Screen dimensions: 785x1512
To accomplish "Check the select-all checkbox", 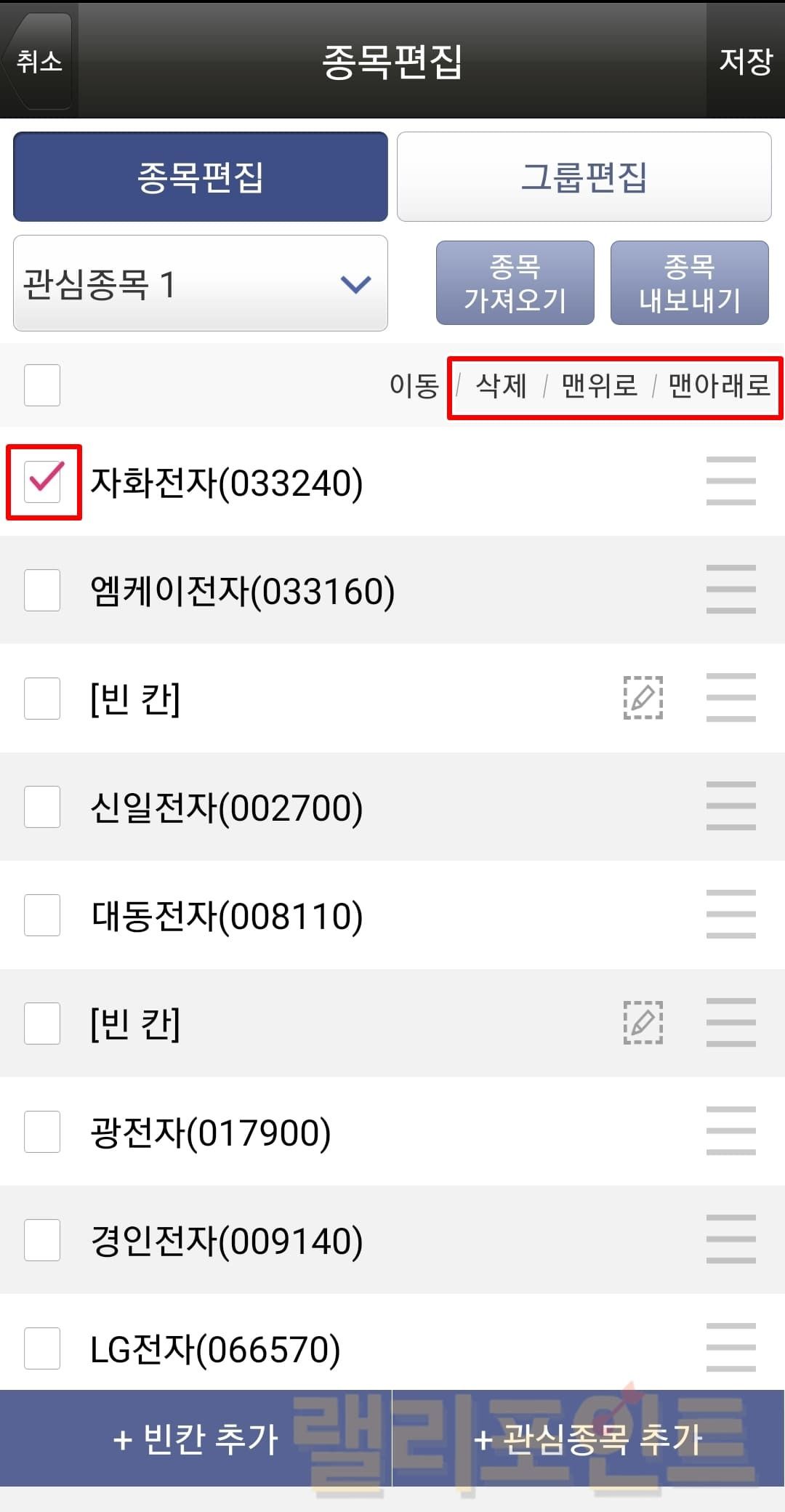I will [x=42, y=385].
